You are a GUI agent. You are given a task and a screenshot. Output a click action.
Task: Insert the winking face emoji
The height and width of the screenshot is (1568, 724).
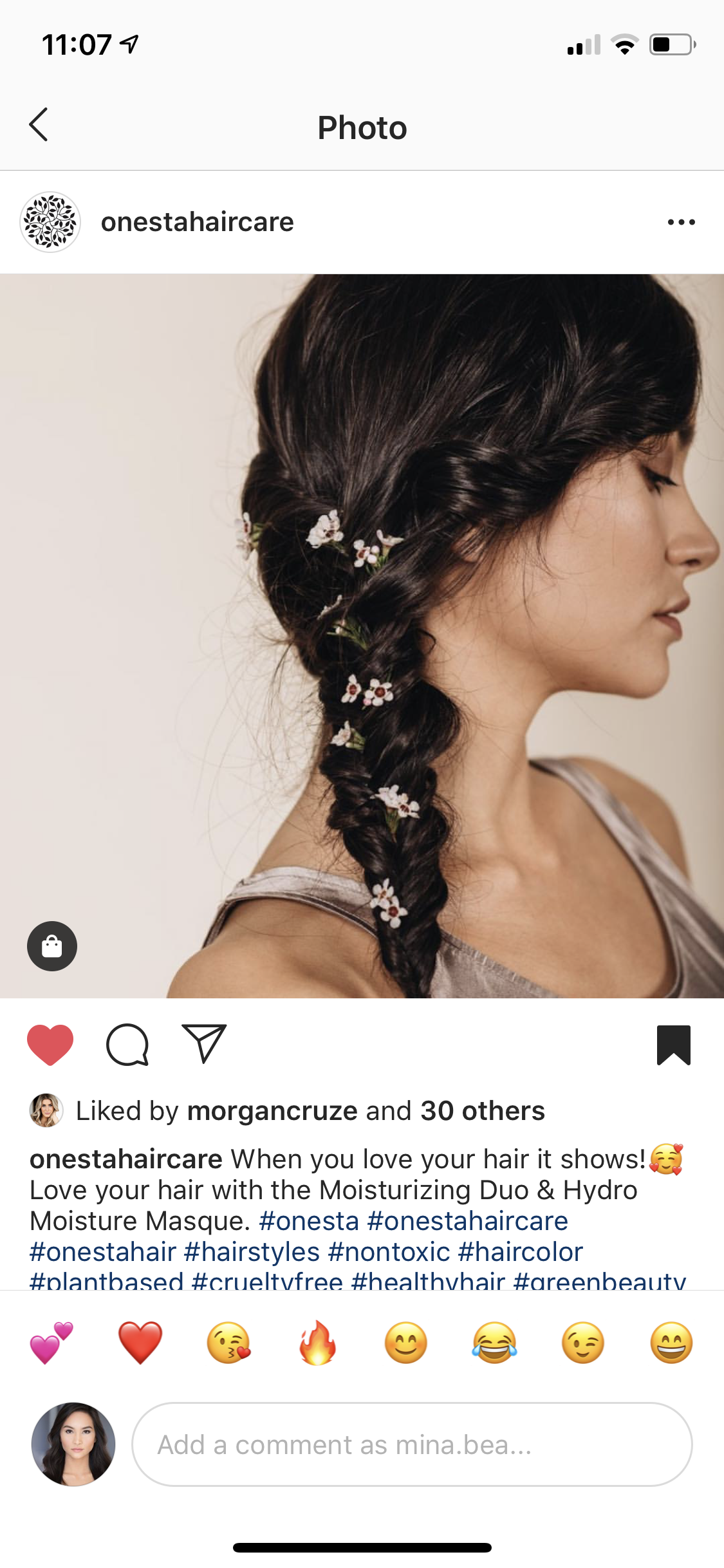coord(583,1343)
